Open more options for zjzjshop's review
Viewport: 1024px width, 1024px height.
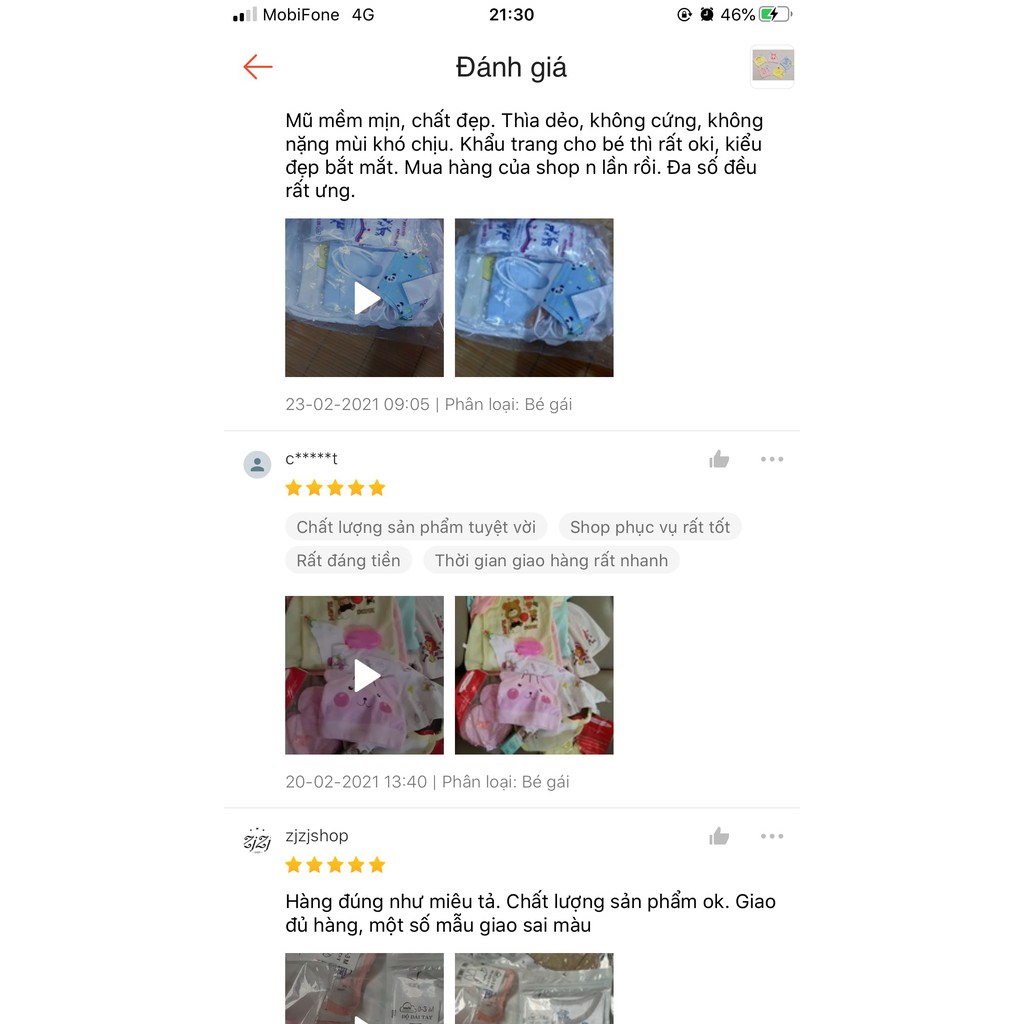772,837
